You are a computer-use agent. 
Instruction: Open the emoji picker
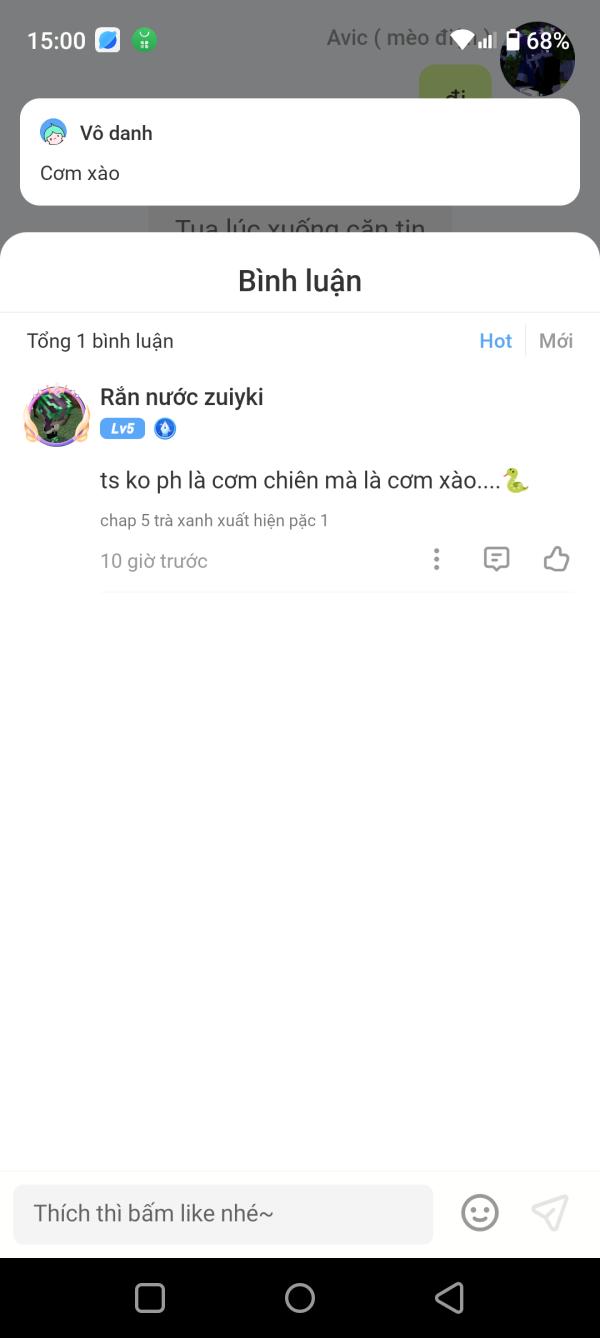(x=480, y=1213)
